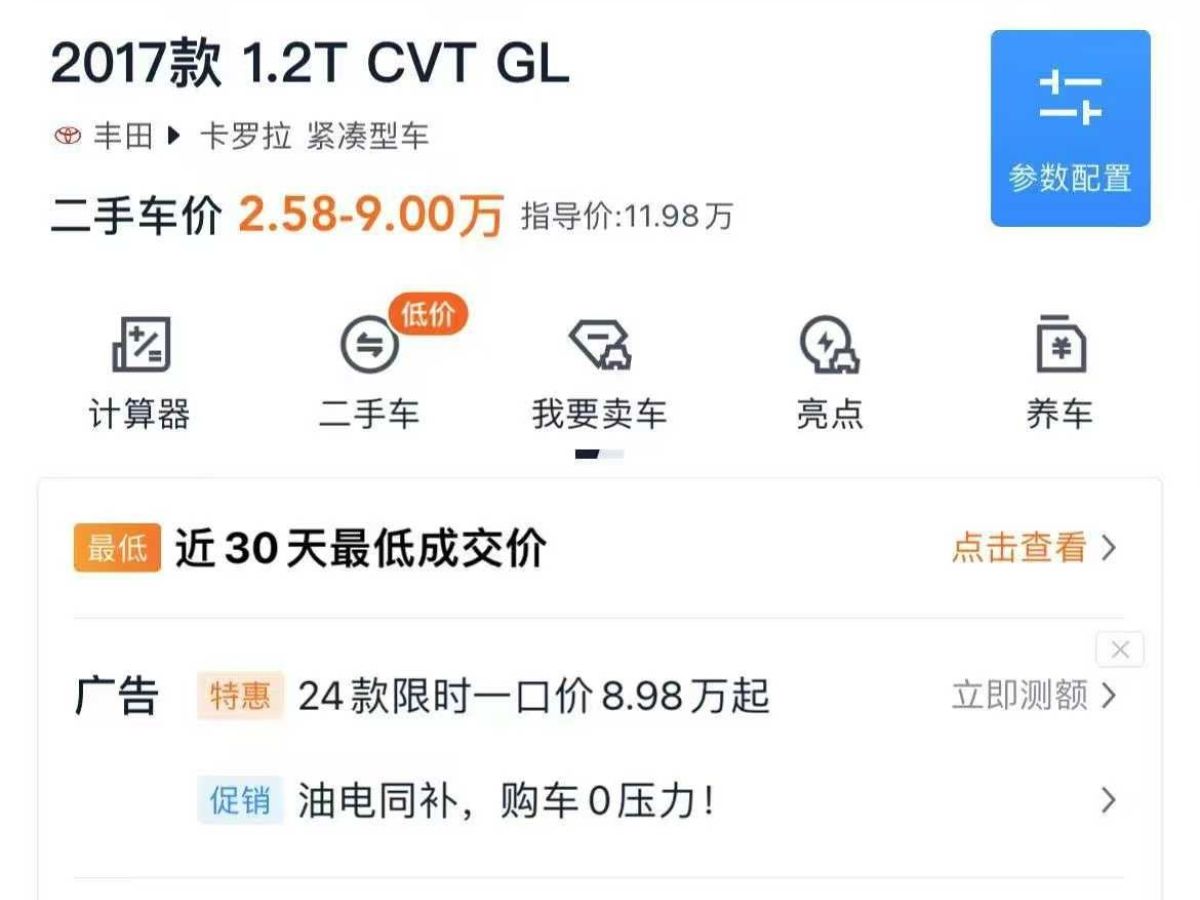
Task: Open the 丰田 卡罗拉 model breadcrumb
Action: click(245, 136)
